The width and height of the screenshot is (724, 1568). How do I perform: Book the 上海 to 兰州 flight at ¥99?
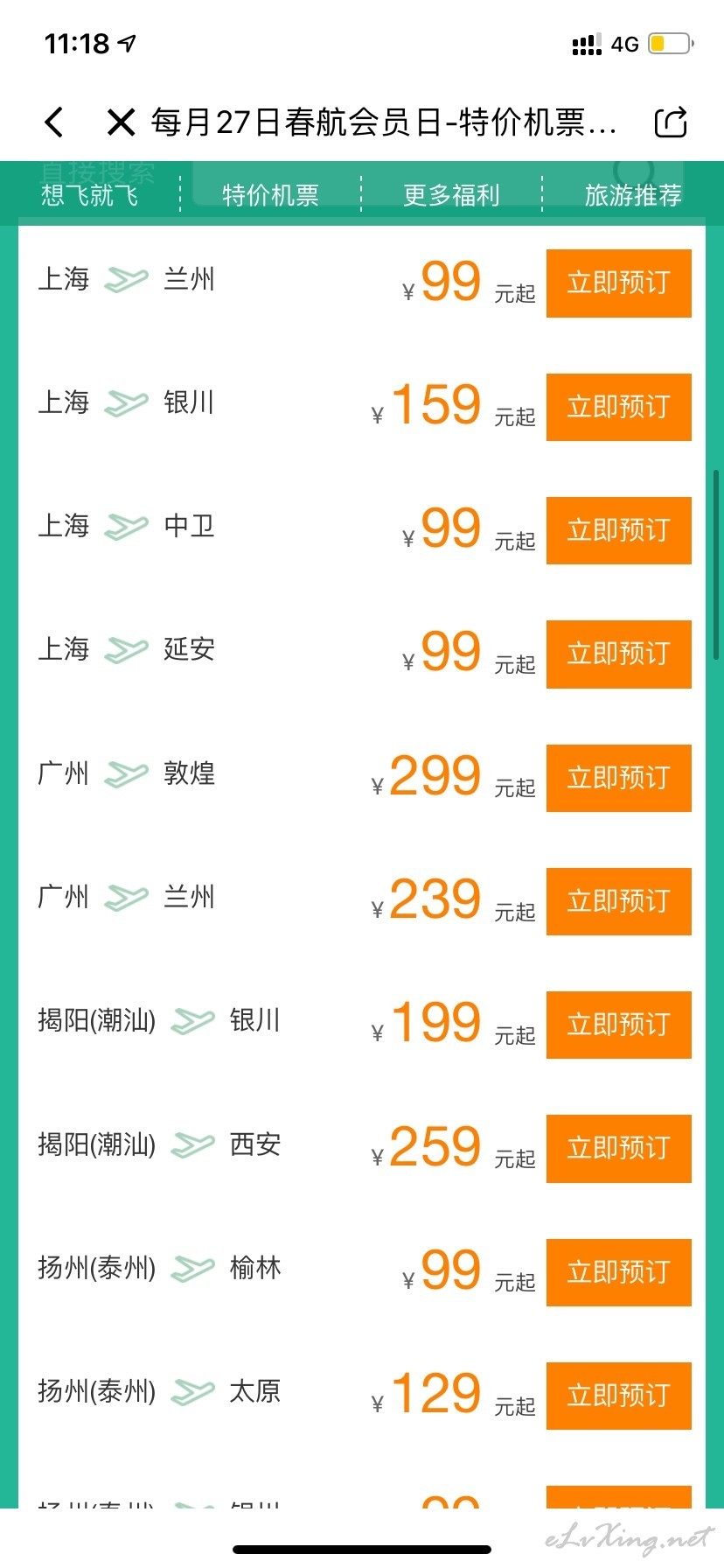click(619, 283)
